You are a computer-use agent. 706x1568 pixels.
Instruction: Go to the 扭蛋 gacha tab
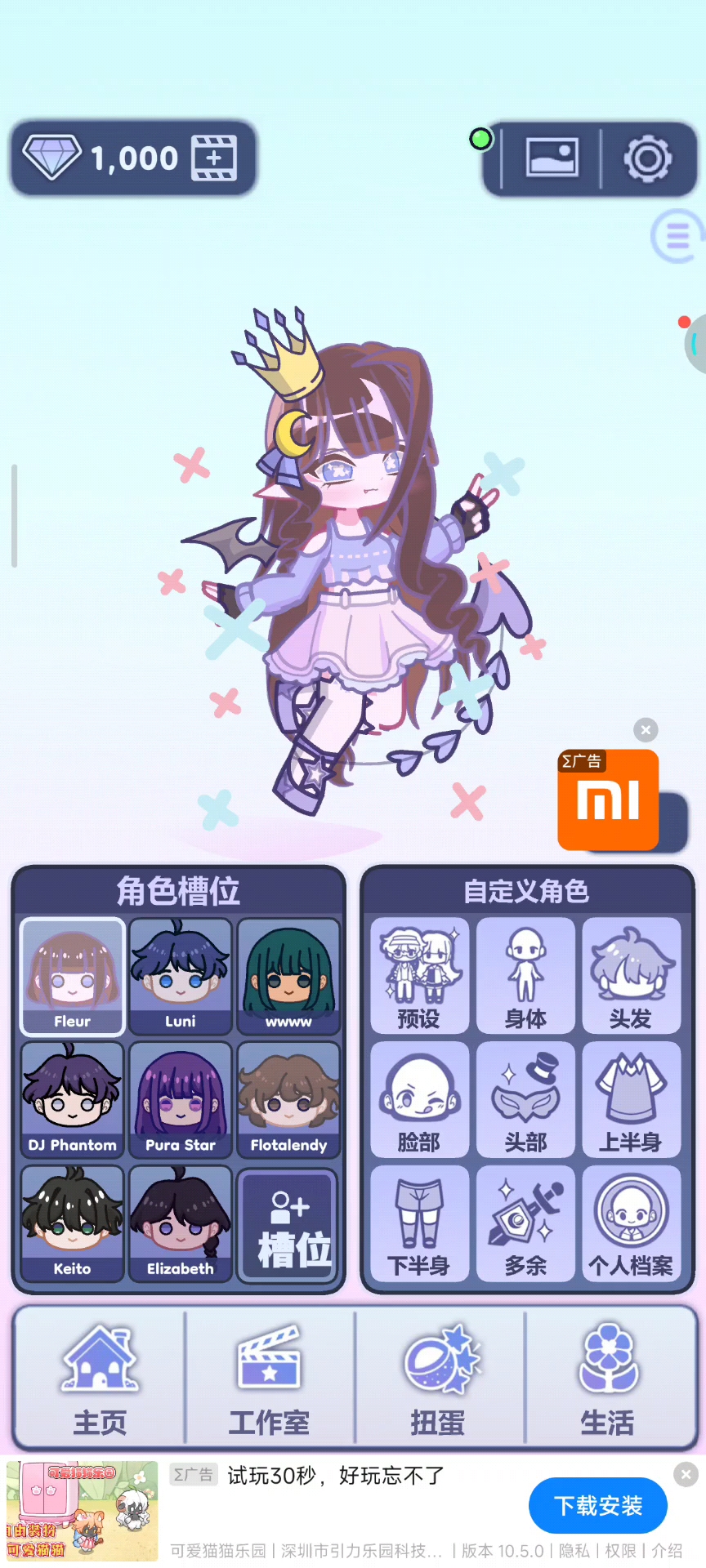[x=440, y=1379]
